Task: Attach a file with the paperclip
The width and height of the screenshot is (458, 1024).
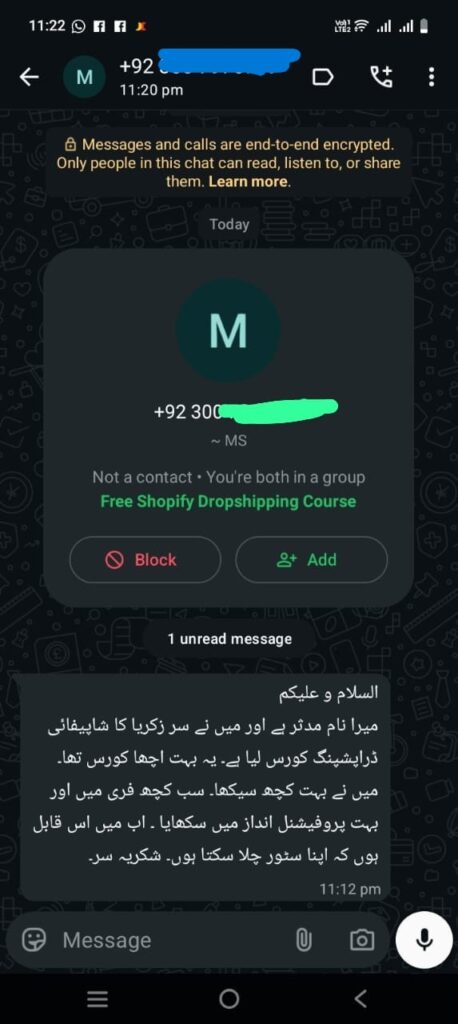Action: (x=304, y=940)
